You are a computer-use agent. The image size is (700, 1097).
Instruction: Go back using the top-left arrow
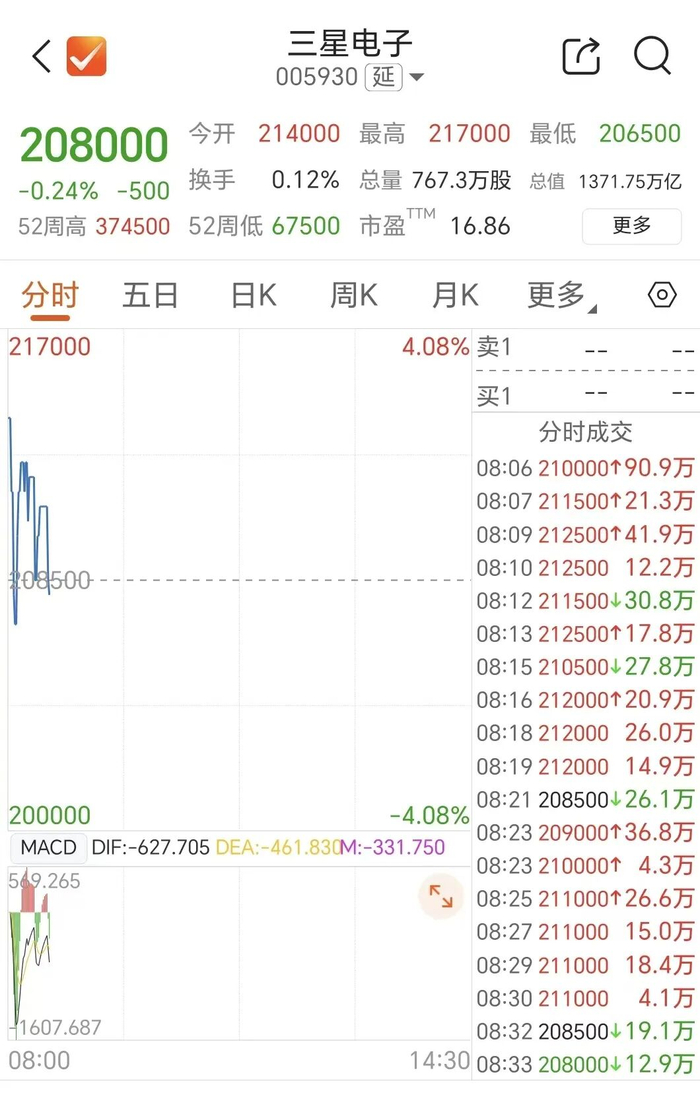click(x=42, y=56)
